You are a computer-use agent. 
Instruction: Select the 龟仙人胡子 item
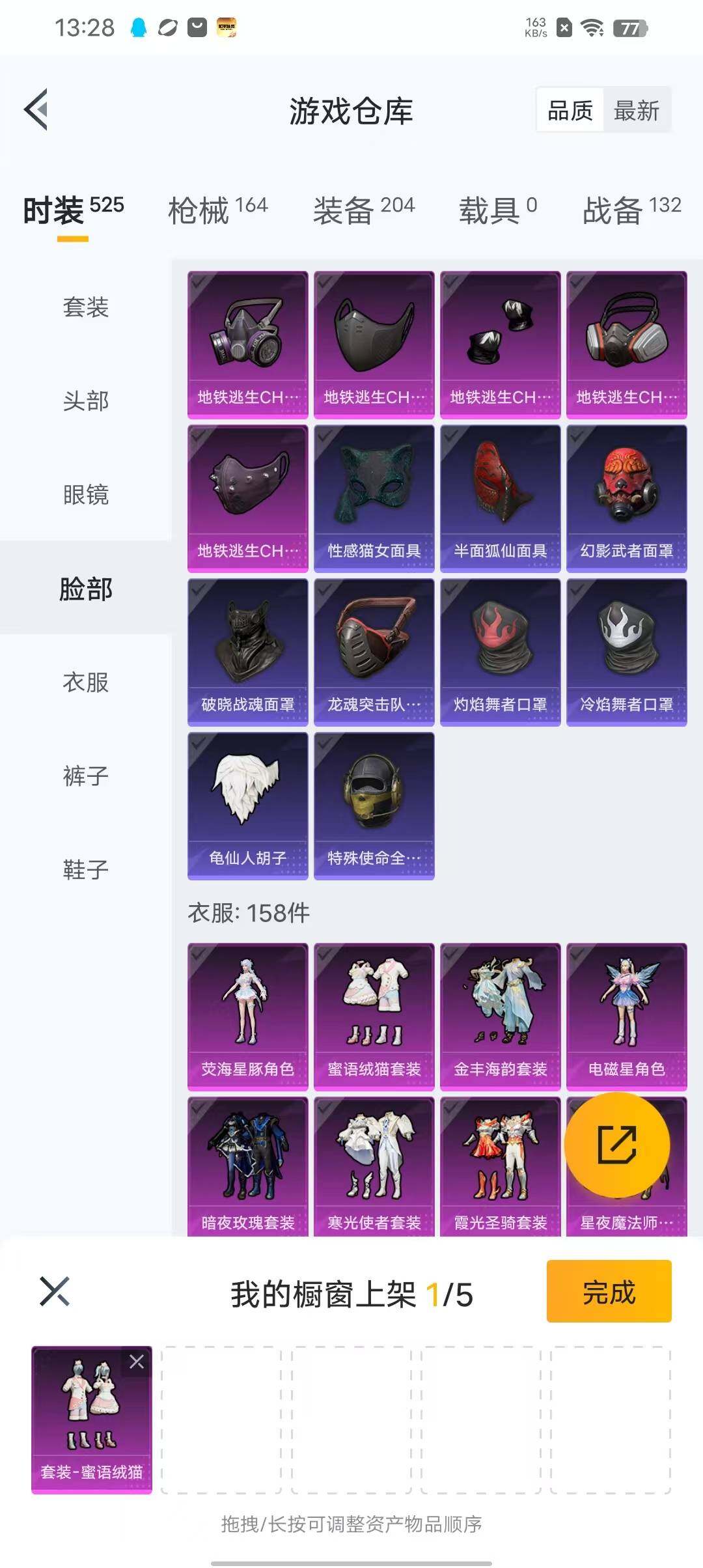click(247, 805)
